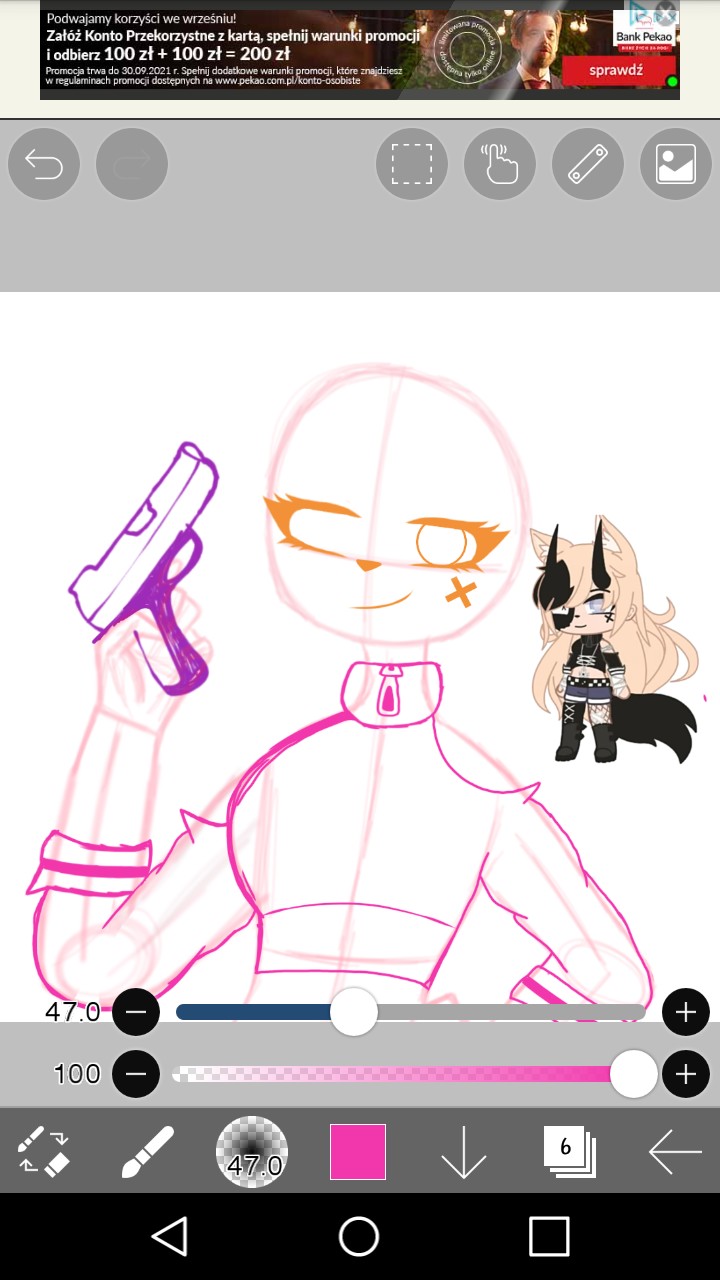Image resolution: width=720 pixels, height=1280 pixels.
Task: Tap the down arrow to hide toolbar
Action: [x=463, y=1152]
